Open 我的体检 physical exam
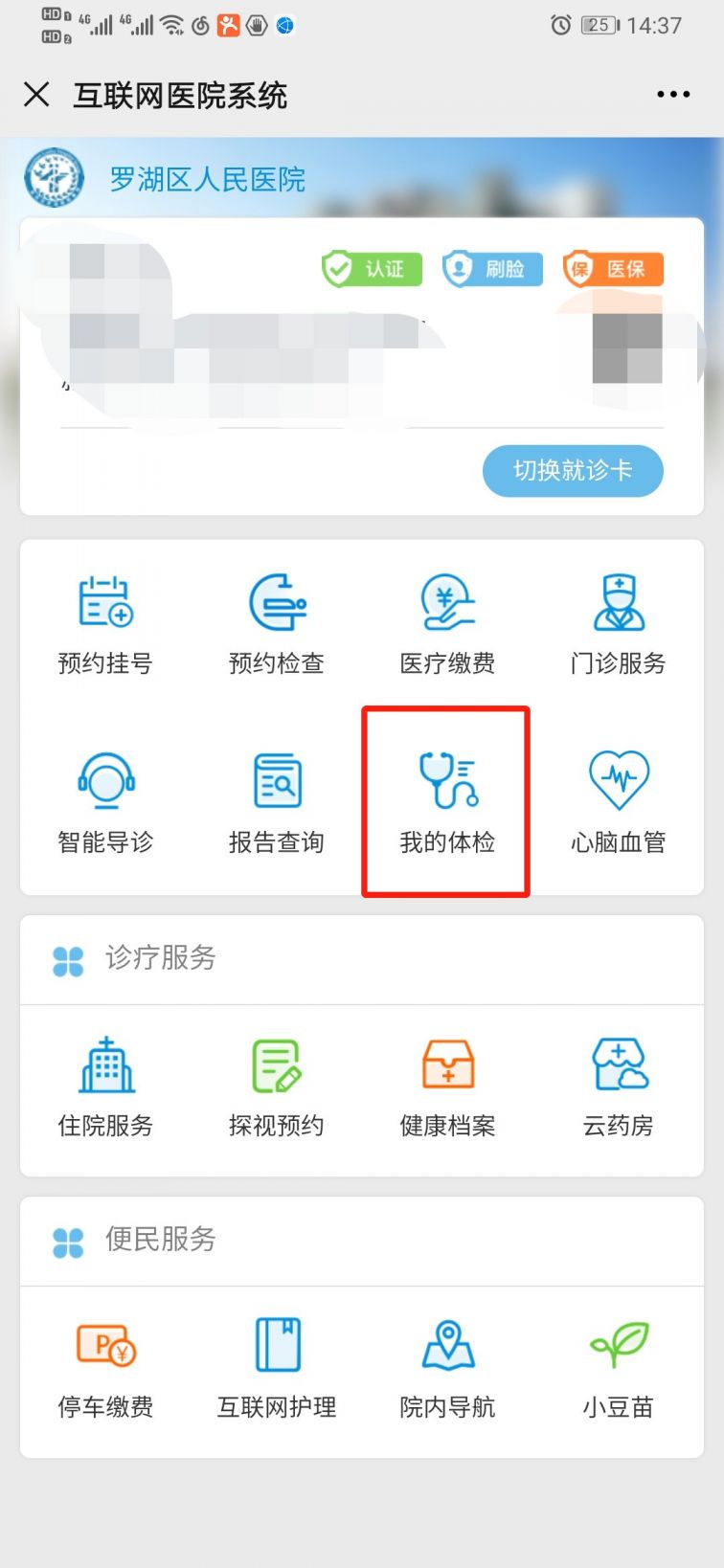Viewport: 724px width, 1568px height. click(x=447, y=802)
